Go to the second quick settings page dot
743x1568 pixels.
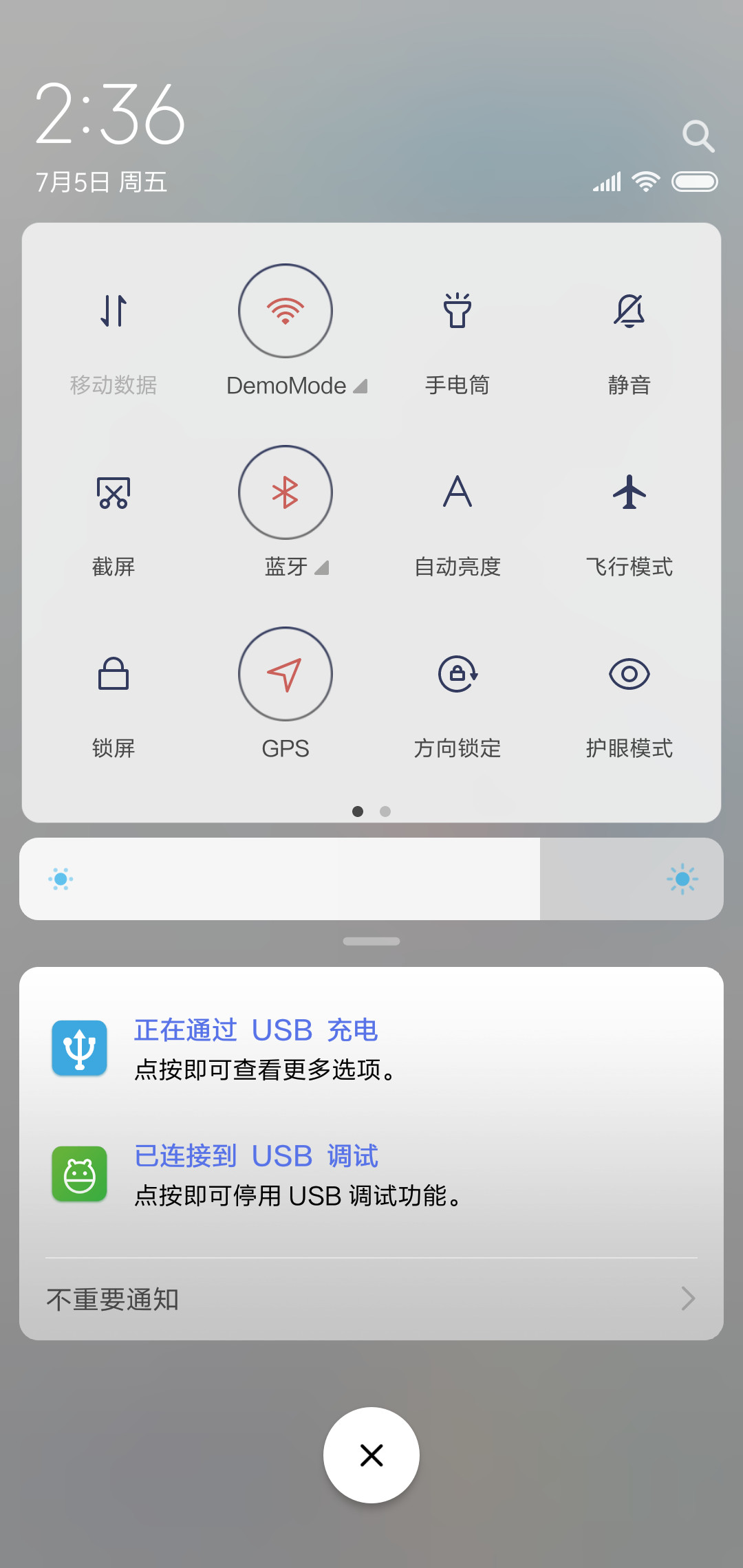[x=385, y=812]
